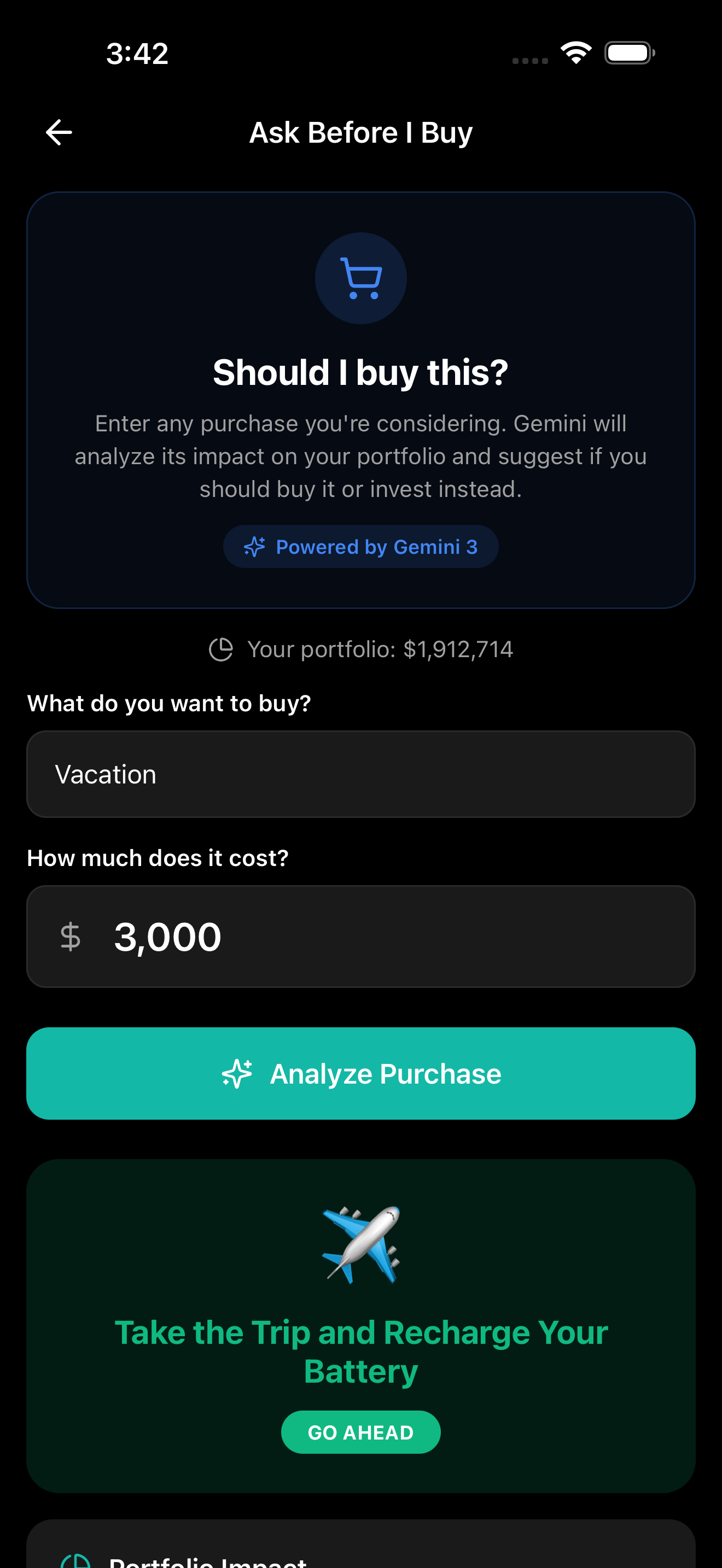
Task: Tap the Analyze Purchase button
Action: pos(361,1073)
